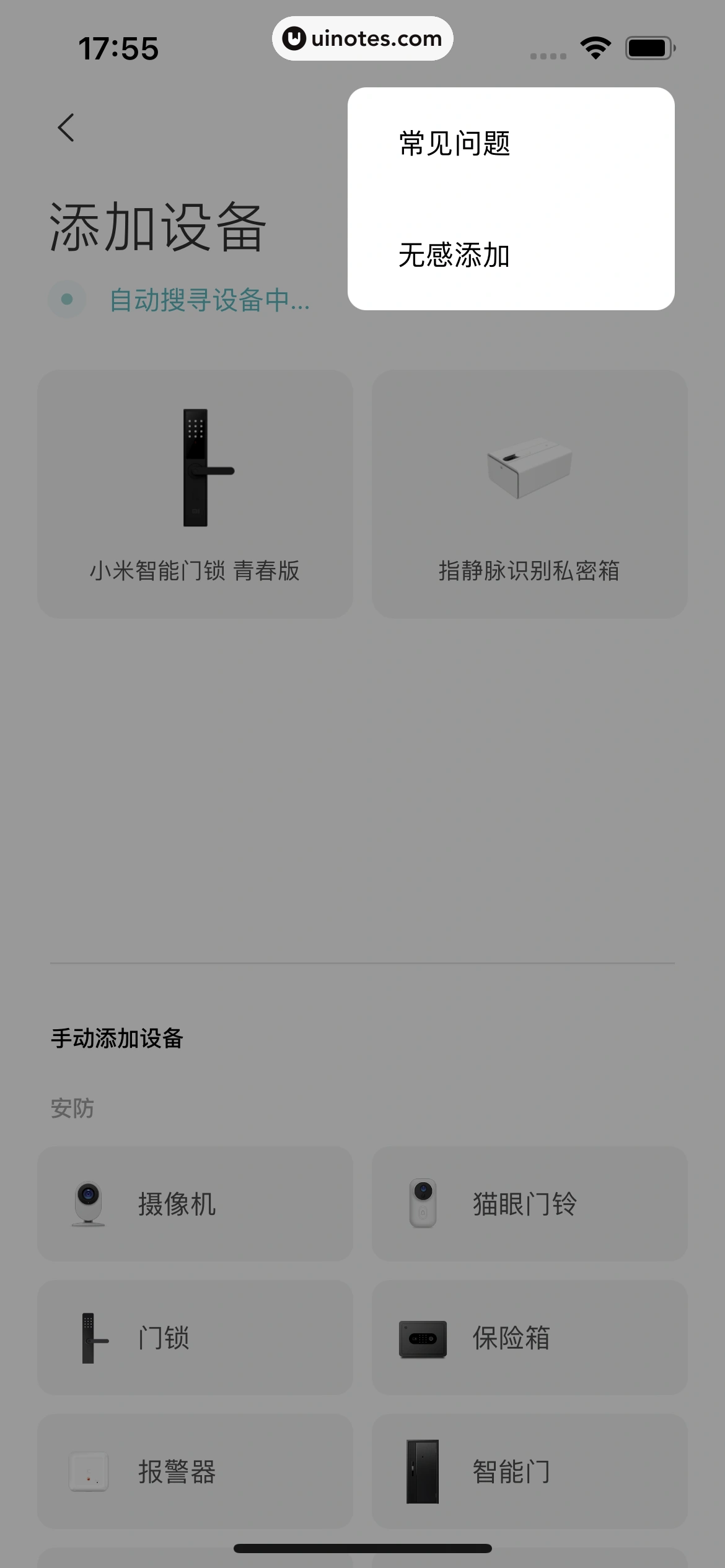Choose the 保险箱 category

tap(529, 1338)
